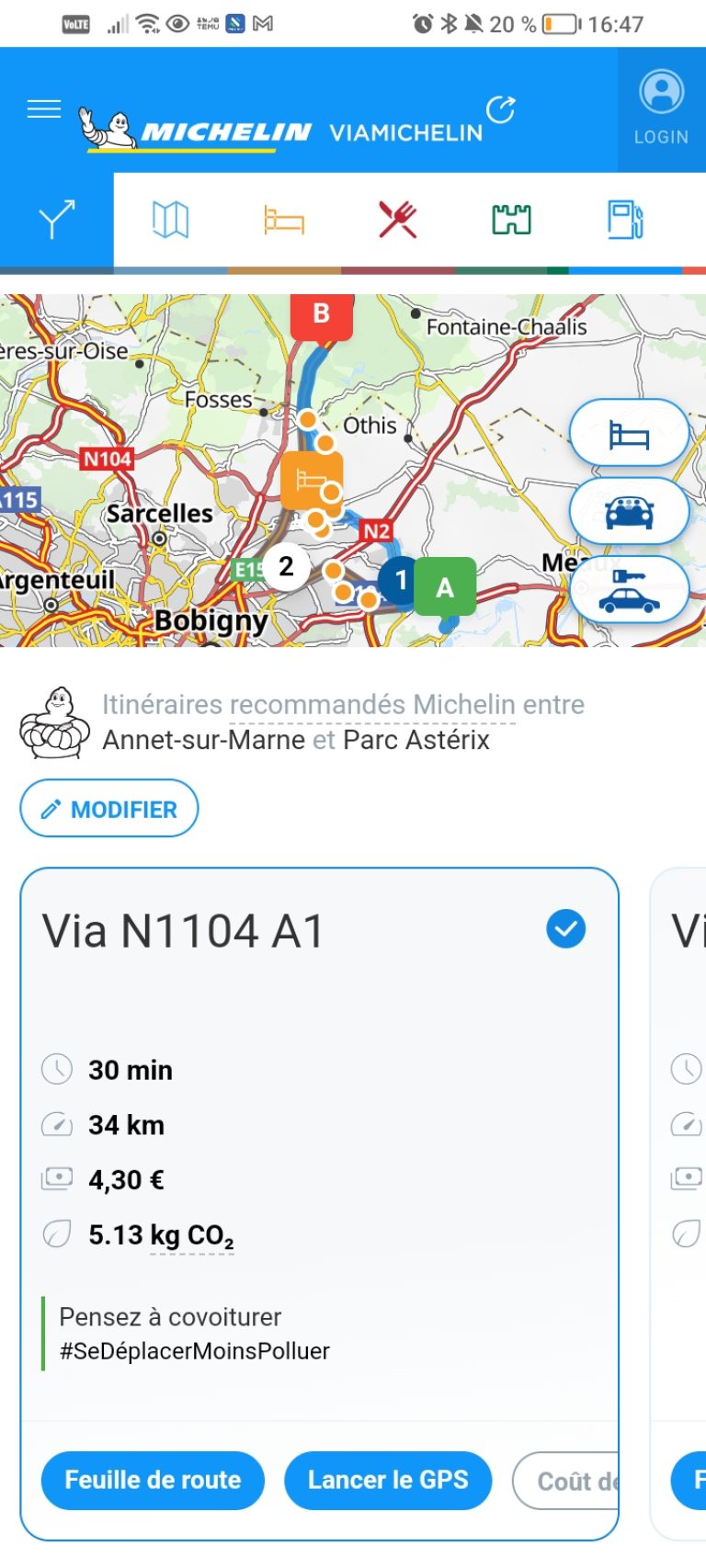Screen dimensions: 706x1568
Task: Tap the LOGIN account button
Action: click(x=661, y=109)
